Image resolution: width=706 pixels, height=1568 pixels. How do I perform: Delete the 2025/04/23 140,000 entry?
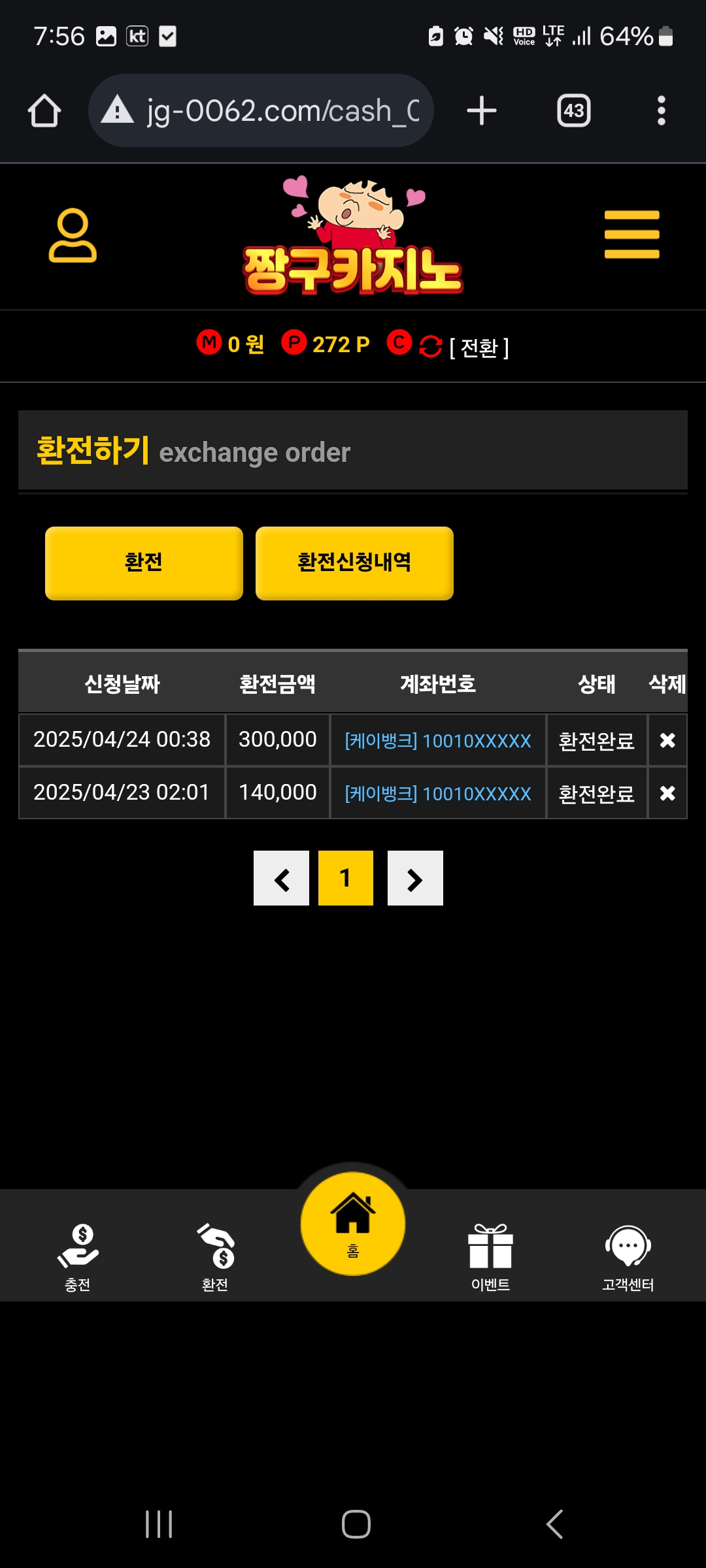click(x=667, y=793)
